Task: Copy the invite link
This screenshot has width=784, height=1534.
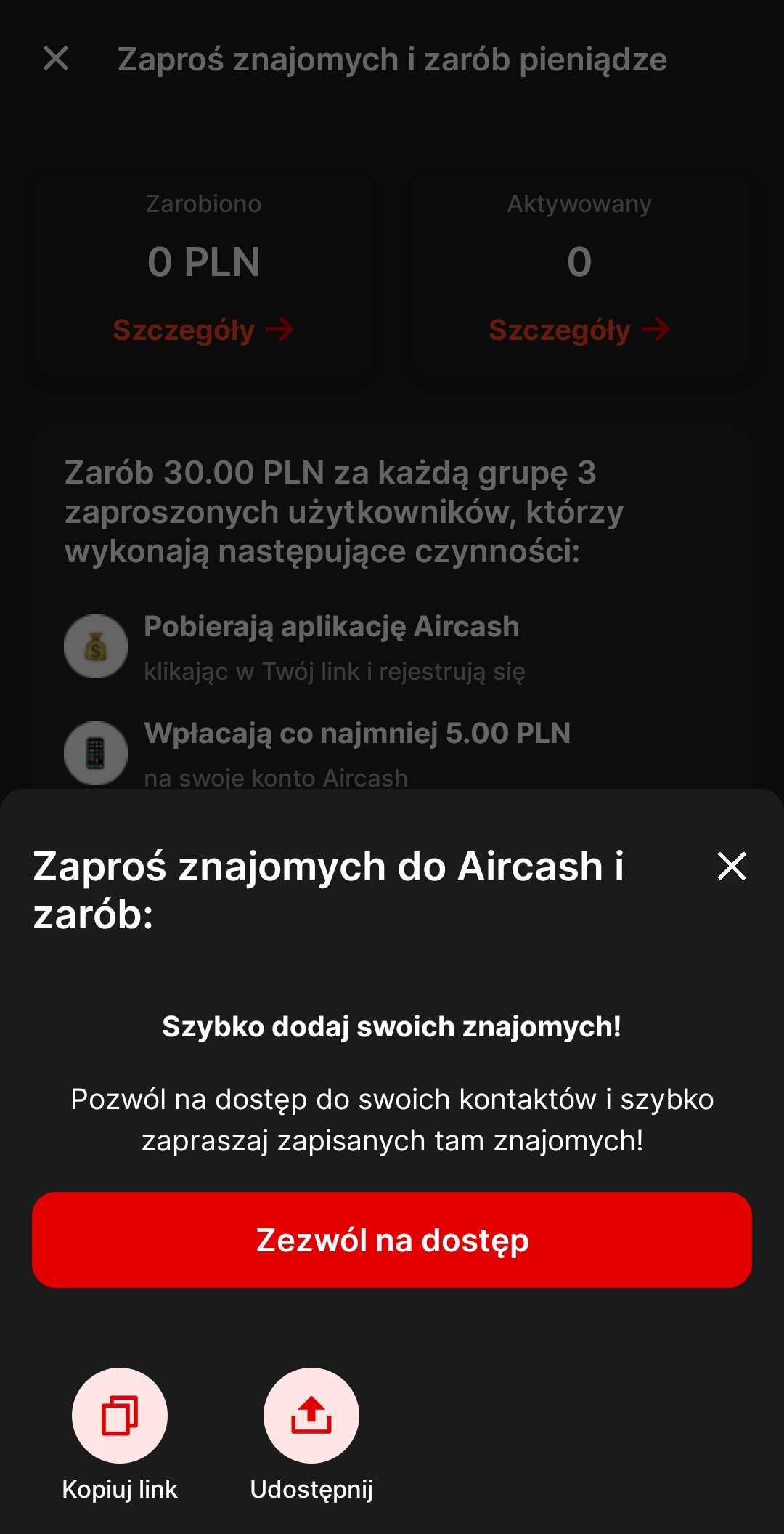Action: point(120,1416)
